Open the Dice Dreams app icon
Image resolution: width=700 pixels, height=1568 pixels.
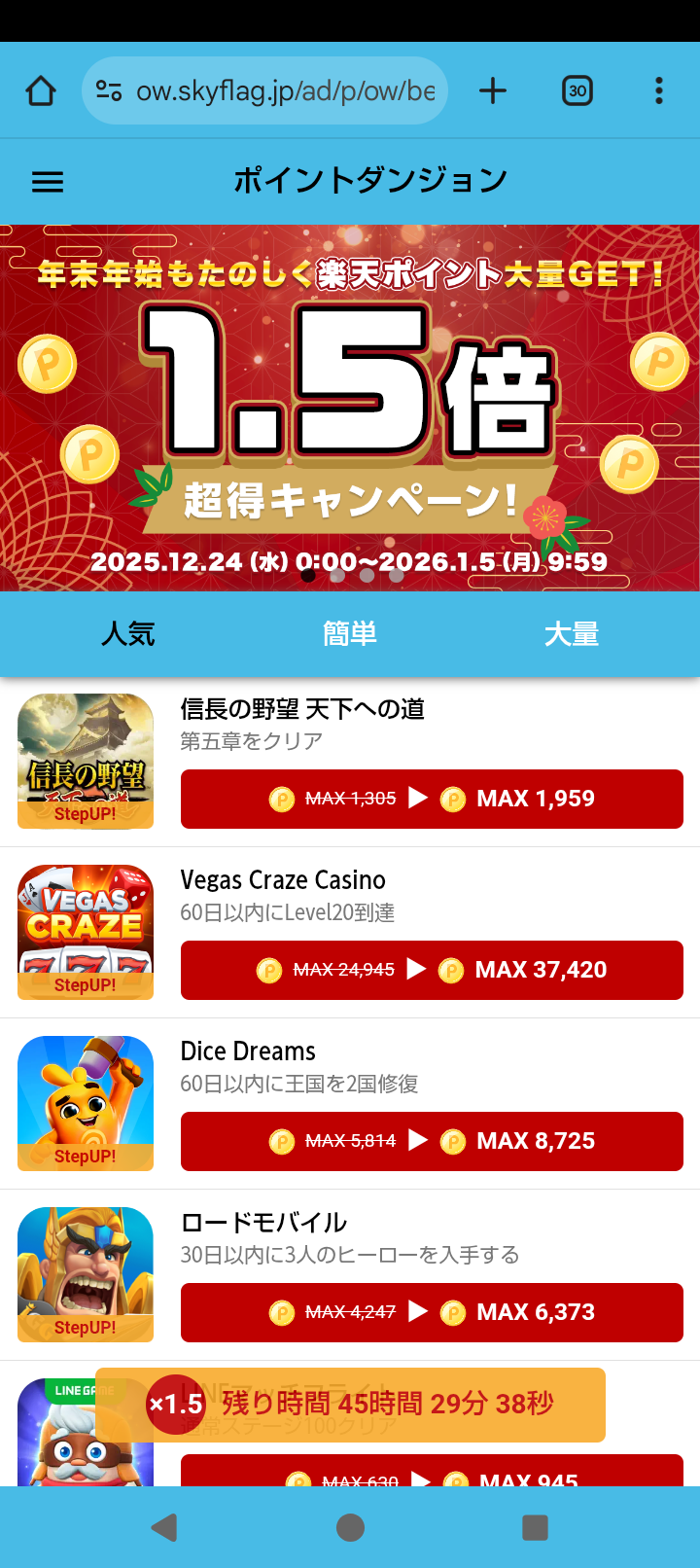coord(86,1103)
